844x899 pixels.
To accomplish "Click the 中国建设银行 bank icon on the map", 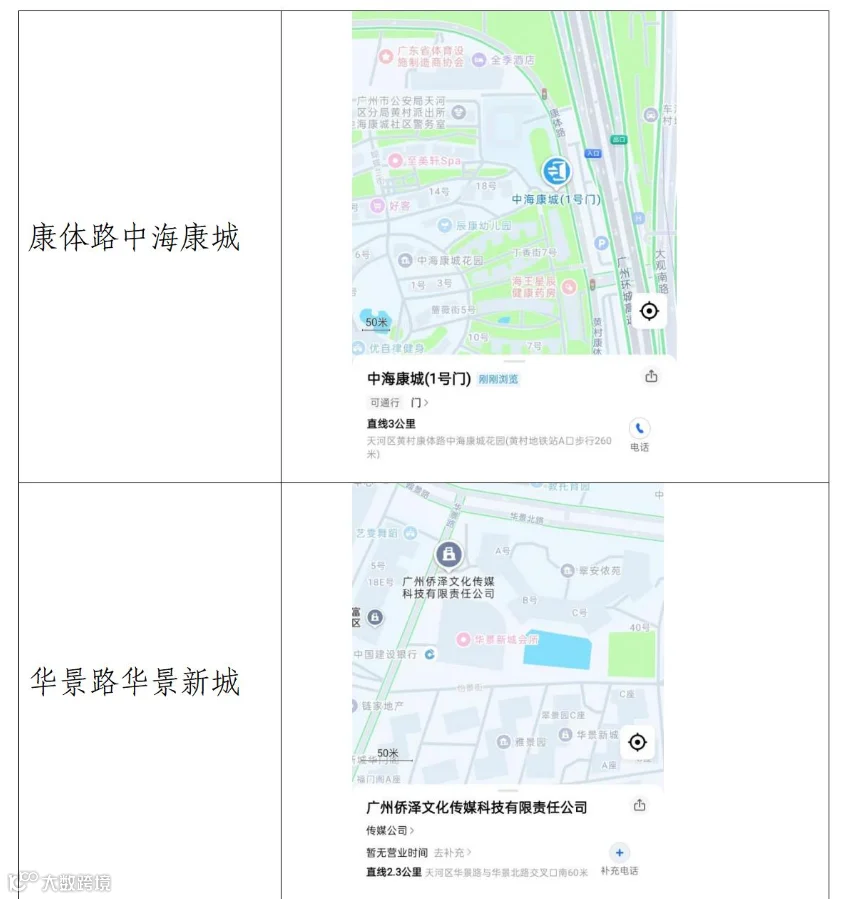I will 430,653.
